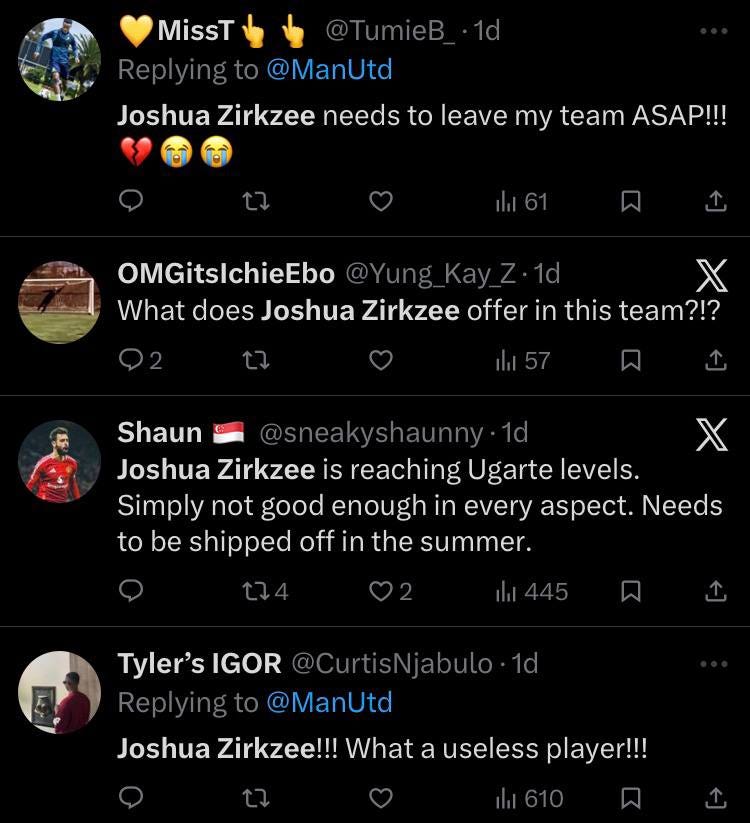
Task: Visit OMGitsIchieEbo's profile via avatar
Action: pos(60,302)
